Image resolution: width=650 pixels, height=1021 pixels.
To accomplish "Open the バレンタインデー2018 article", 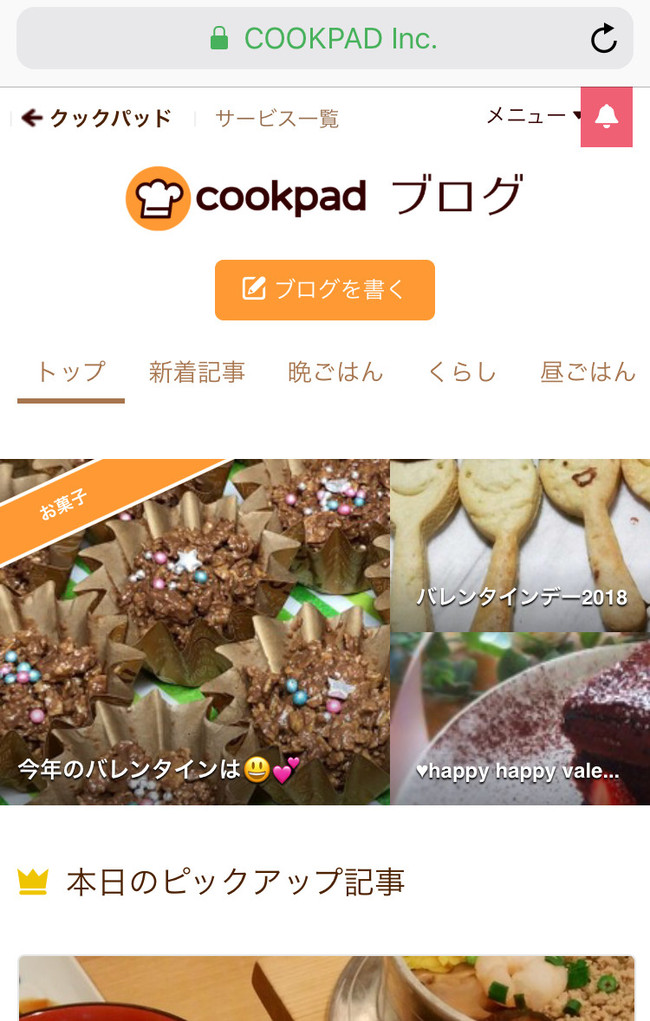I will pos(520,545).
